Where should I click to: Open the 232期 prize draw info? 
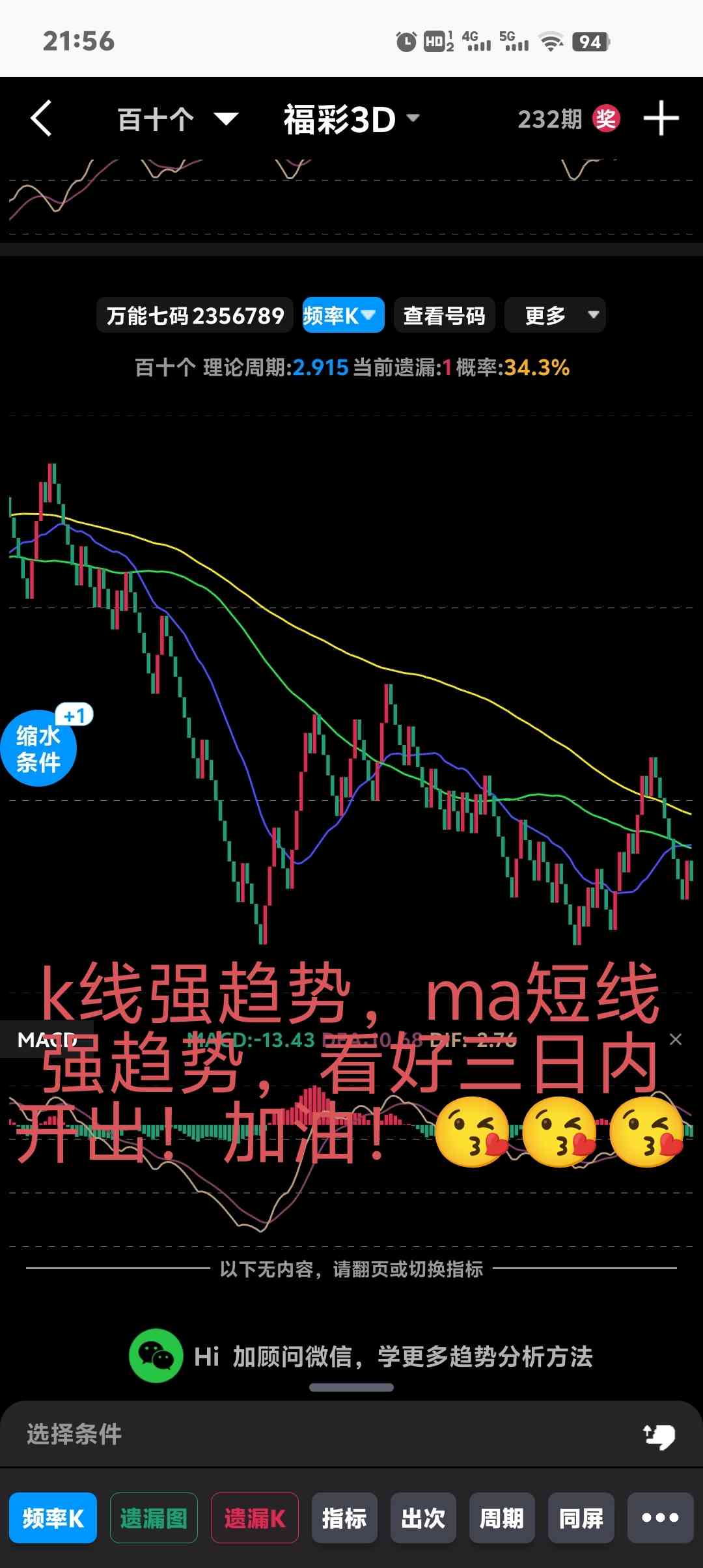click(568, 119)
